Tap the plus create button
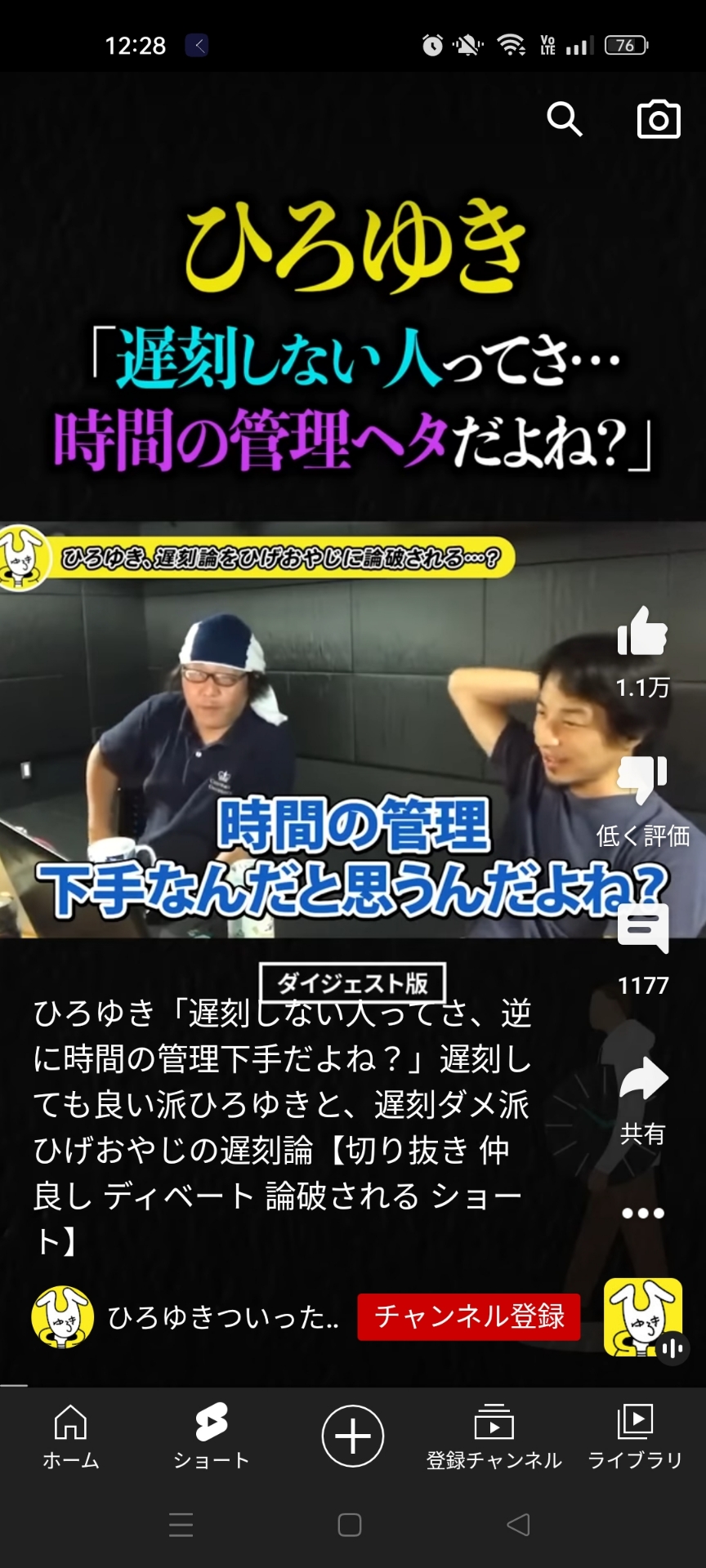This screenshot has width=706, height=1568. tap(353, 1436)
